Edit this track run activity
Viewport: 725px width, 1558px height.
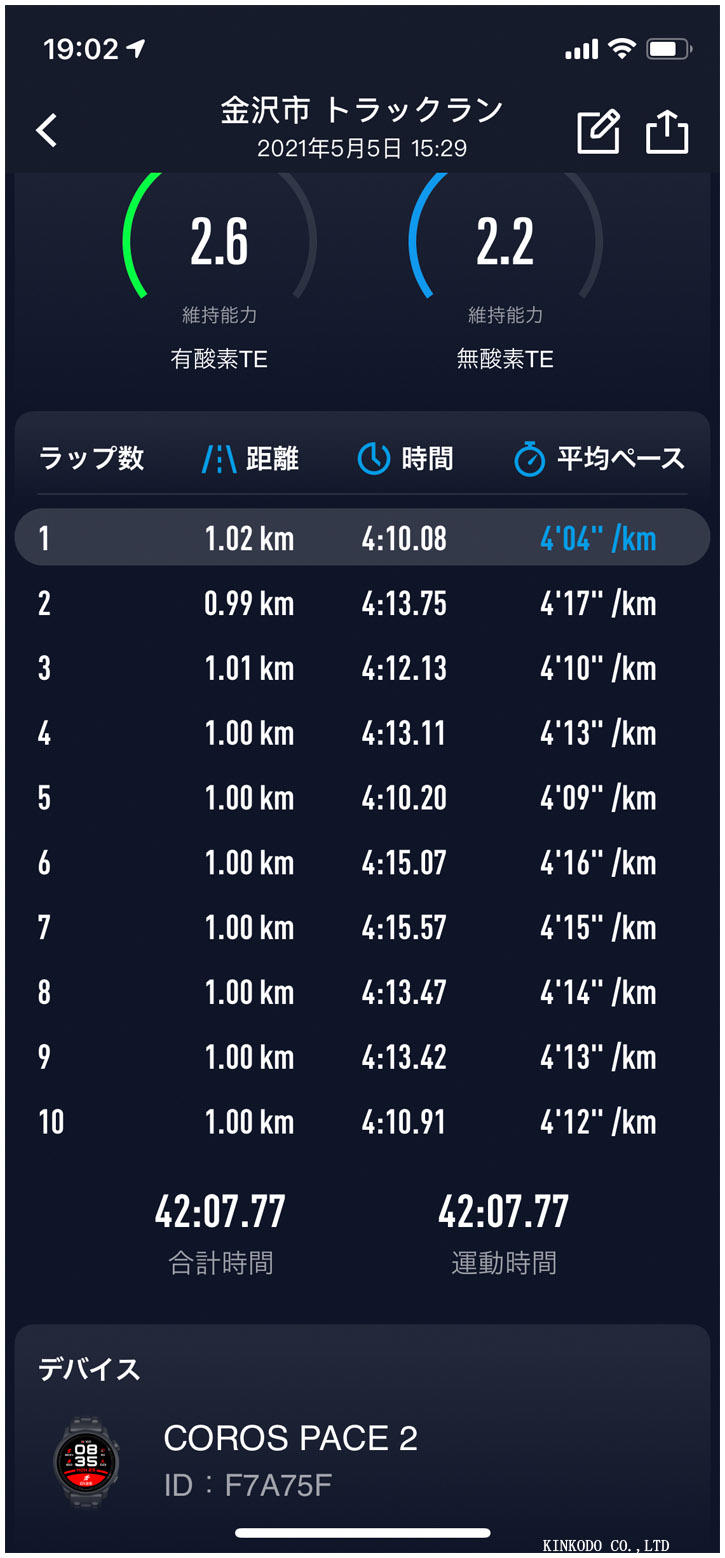coord(598,131)
